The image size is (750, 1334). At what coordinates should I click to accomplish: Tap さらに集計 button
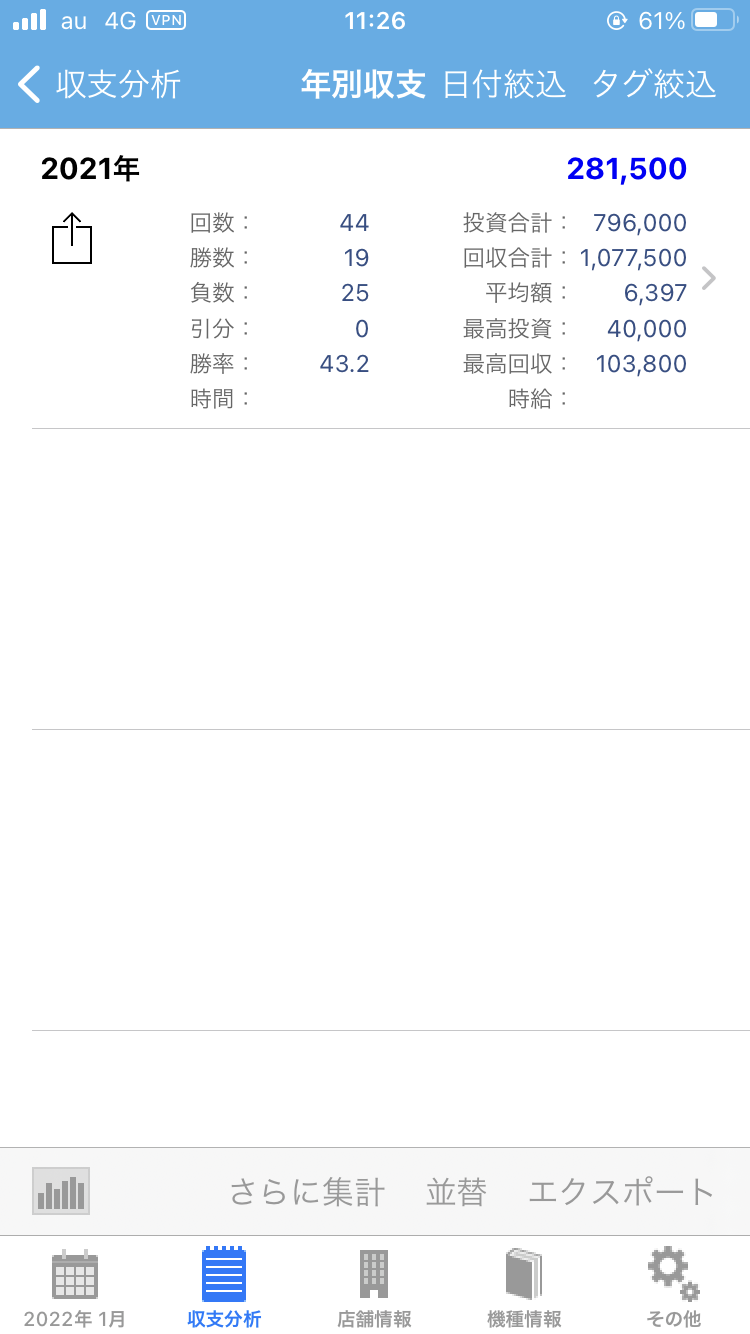point(307,1192)
